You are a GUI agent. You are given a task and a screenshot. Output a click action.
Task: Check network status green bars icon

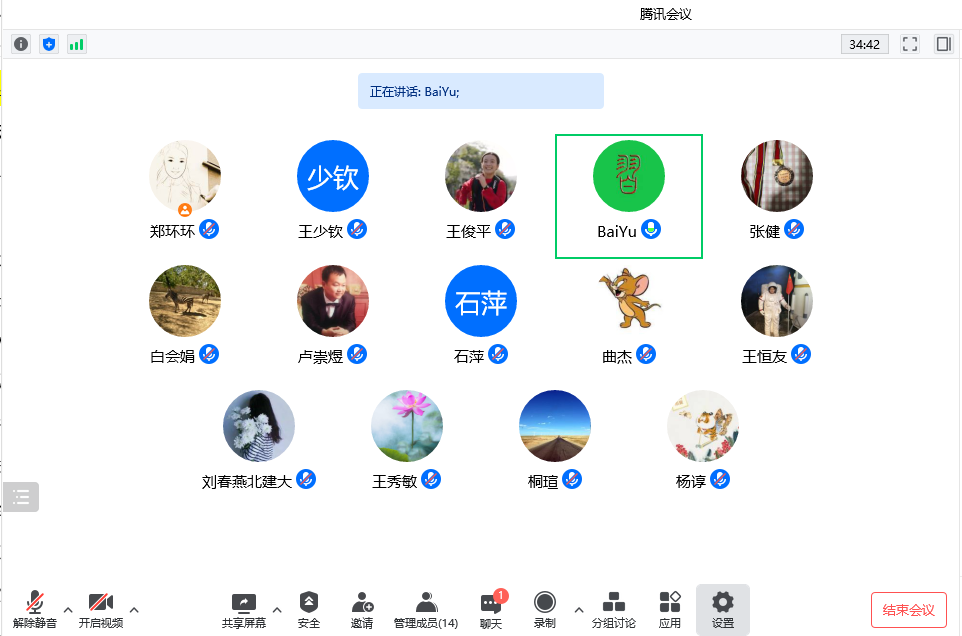(x=76, y=44)
